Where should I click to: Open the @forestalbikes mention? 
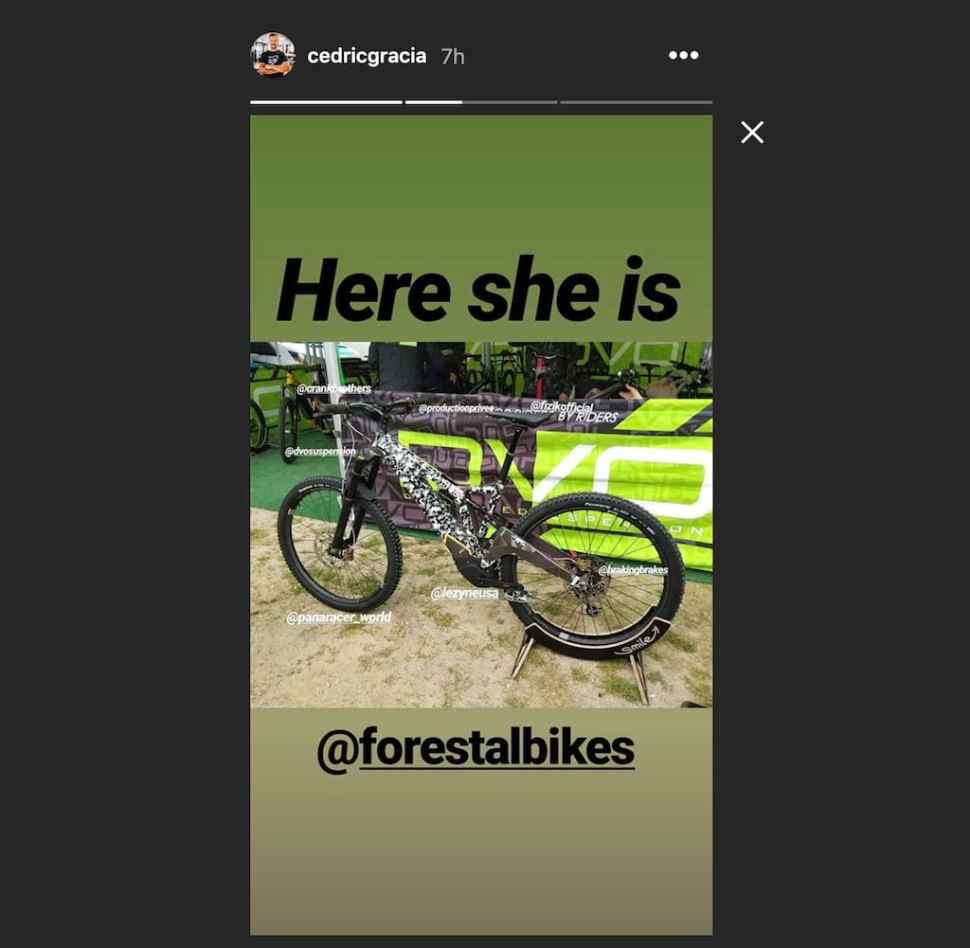pyautogui.click(x=476, y=748)
